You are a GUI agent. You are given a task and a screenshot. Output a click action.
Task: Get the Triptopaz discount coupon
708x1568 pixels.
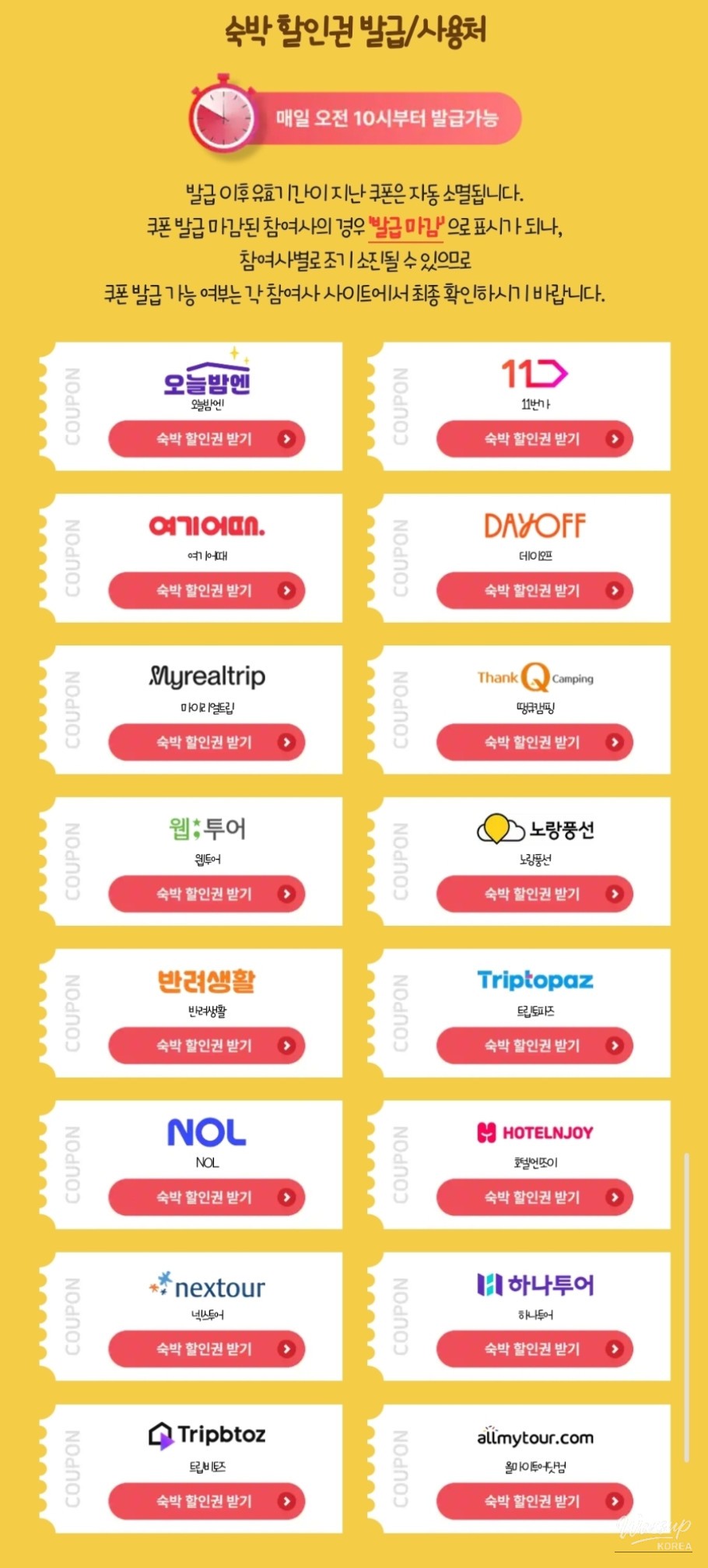535,1046
